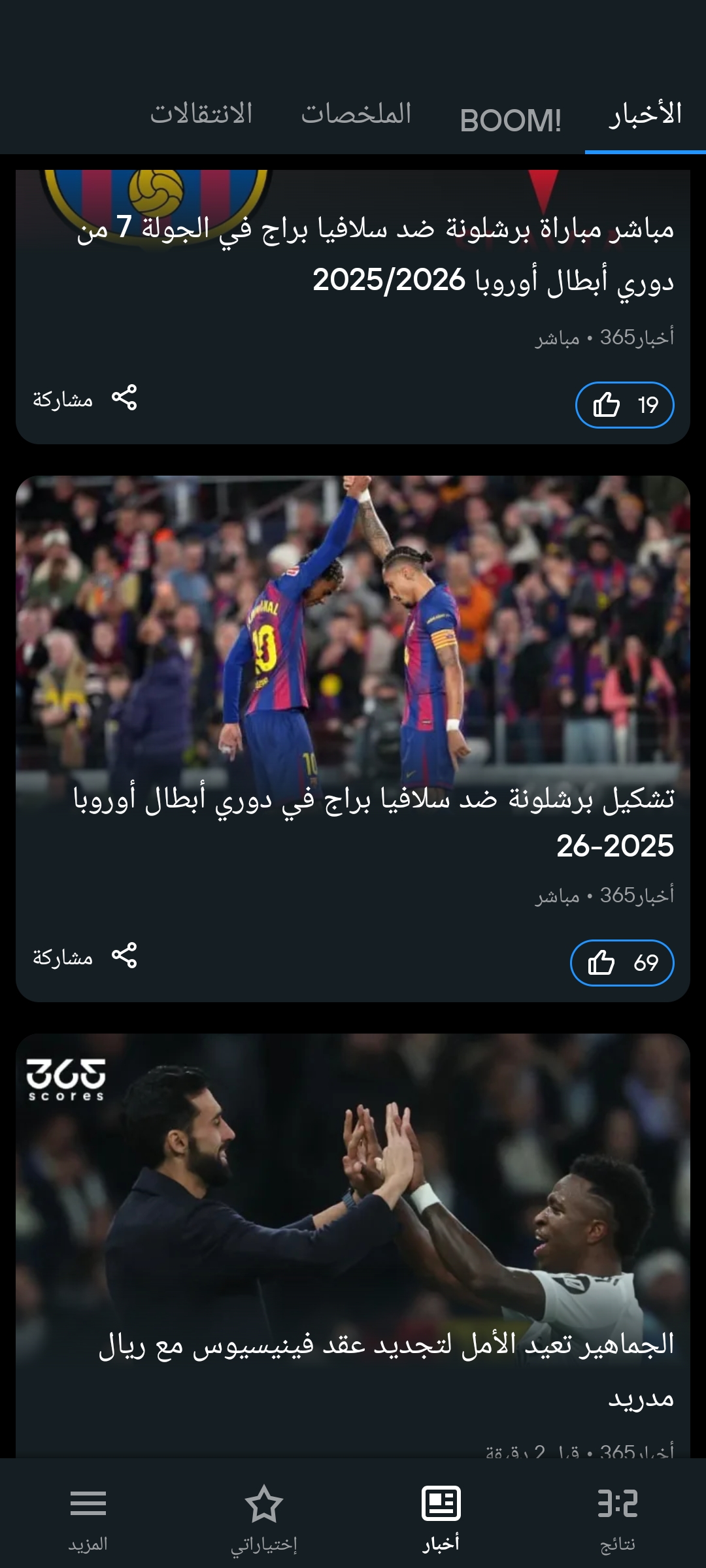Switch to the الأخبار top tab
706x1568 pixels.
(x=645, y=115)
